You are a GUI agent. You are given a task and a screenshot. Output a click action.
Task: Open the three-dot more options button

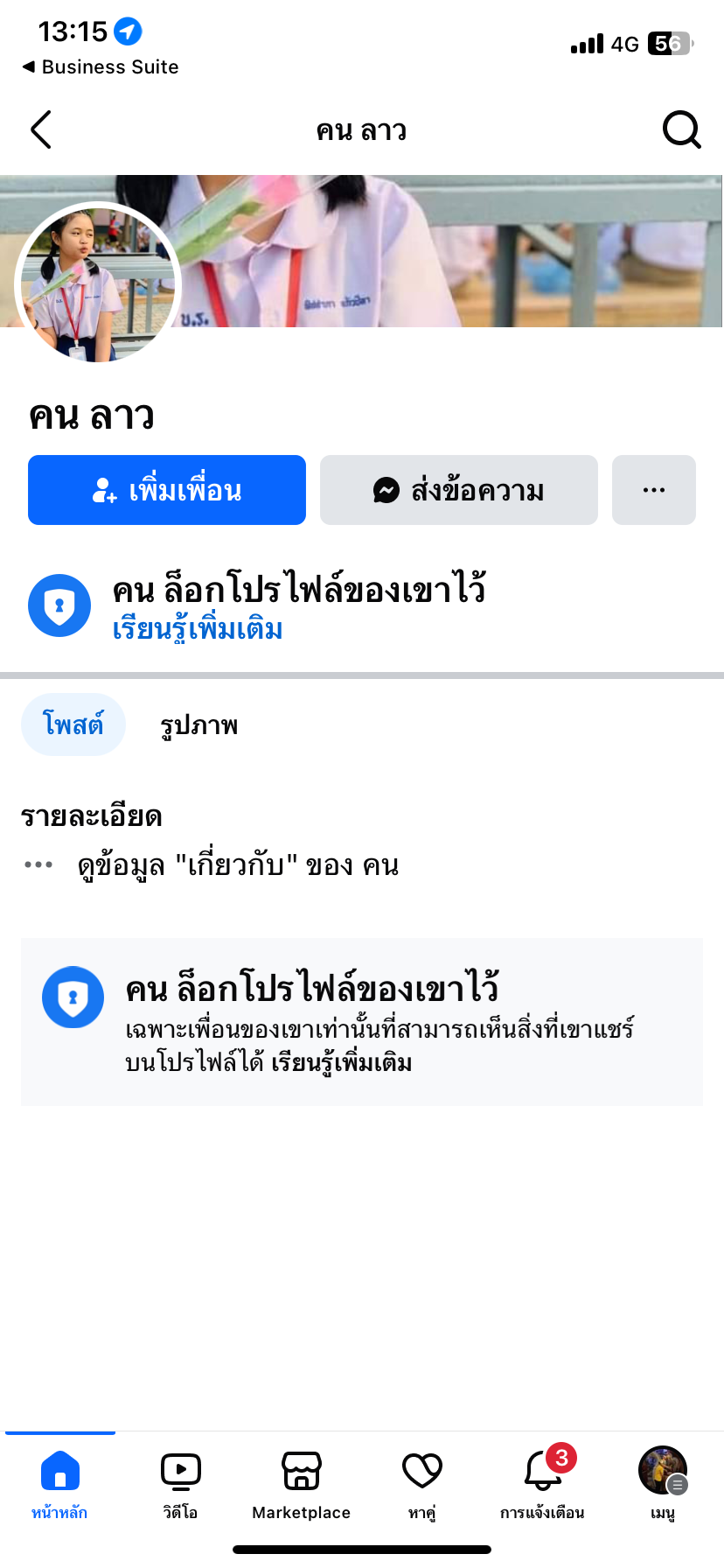(x=653, y=490)
